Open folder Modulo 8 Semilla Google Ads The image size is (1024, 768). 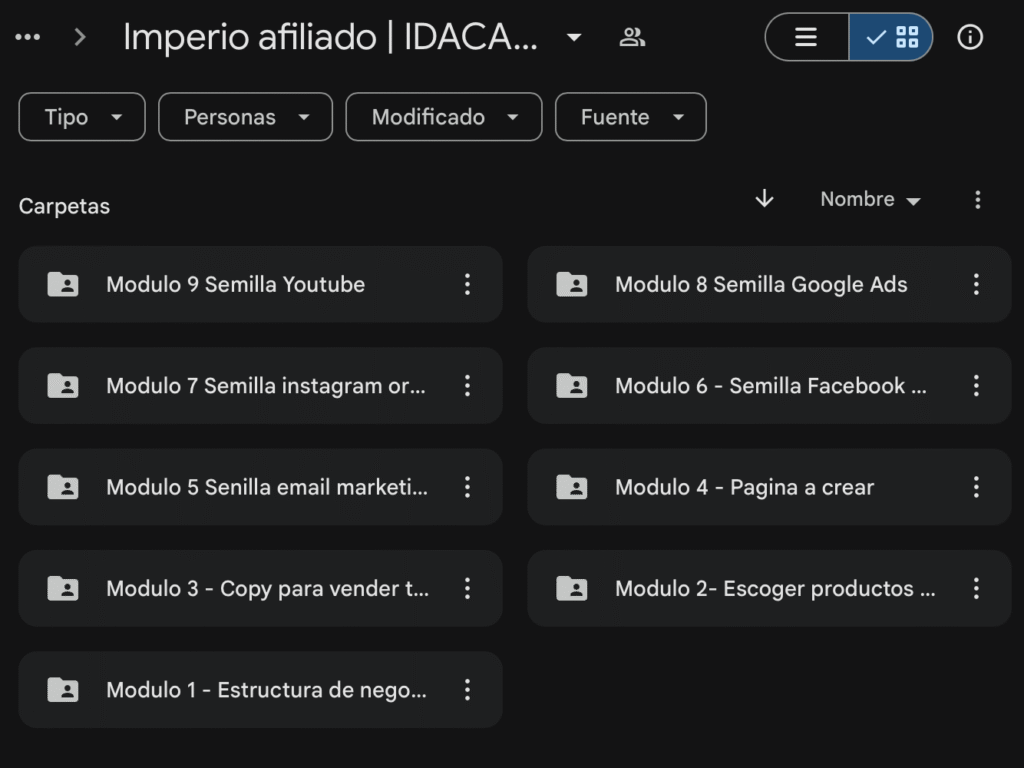tap(760, 284)
